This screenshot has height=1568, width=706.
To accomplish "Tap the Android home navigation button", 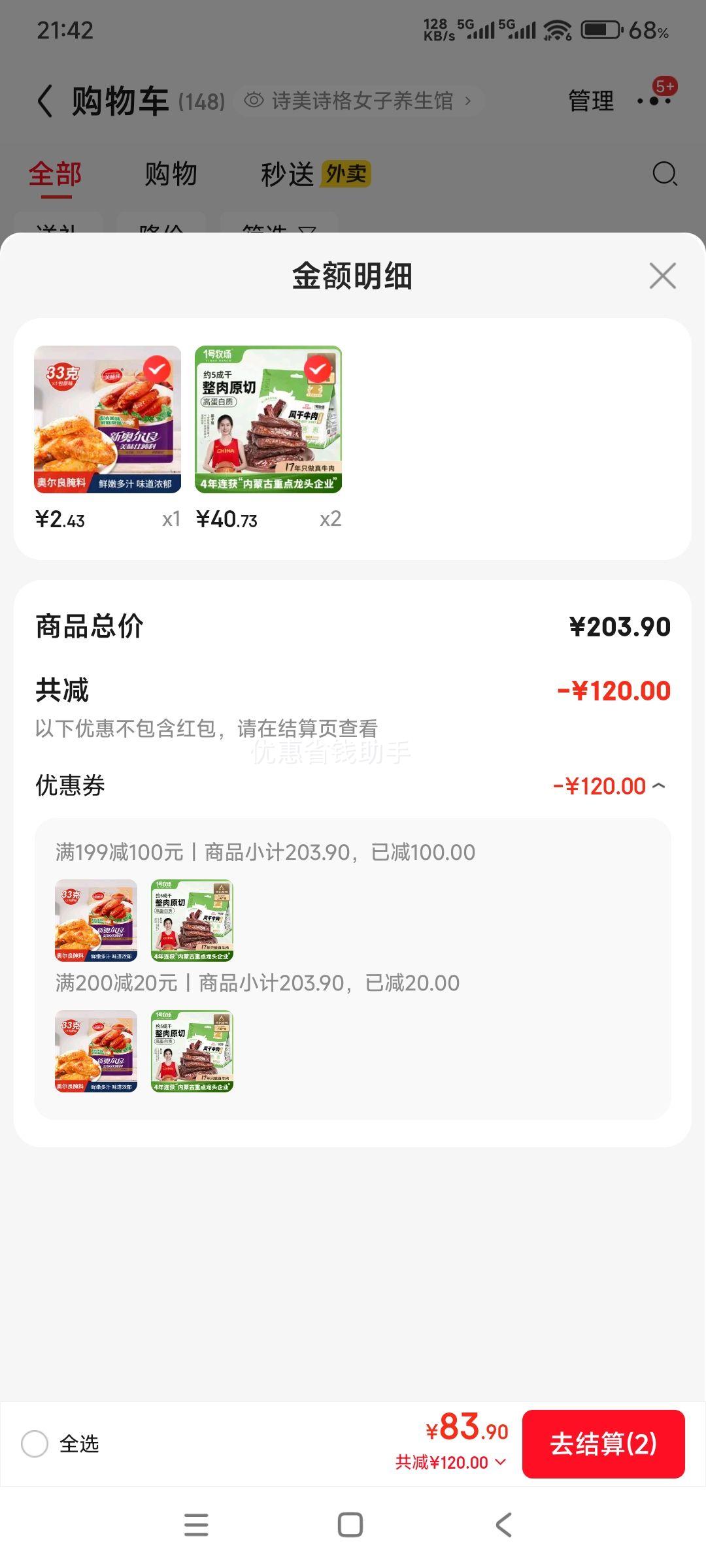I will [351, 1525].
